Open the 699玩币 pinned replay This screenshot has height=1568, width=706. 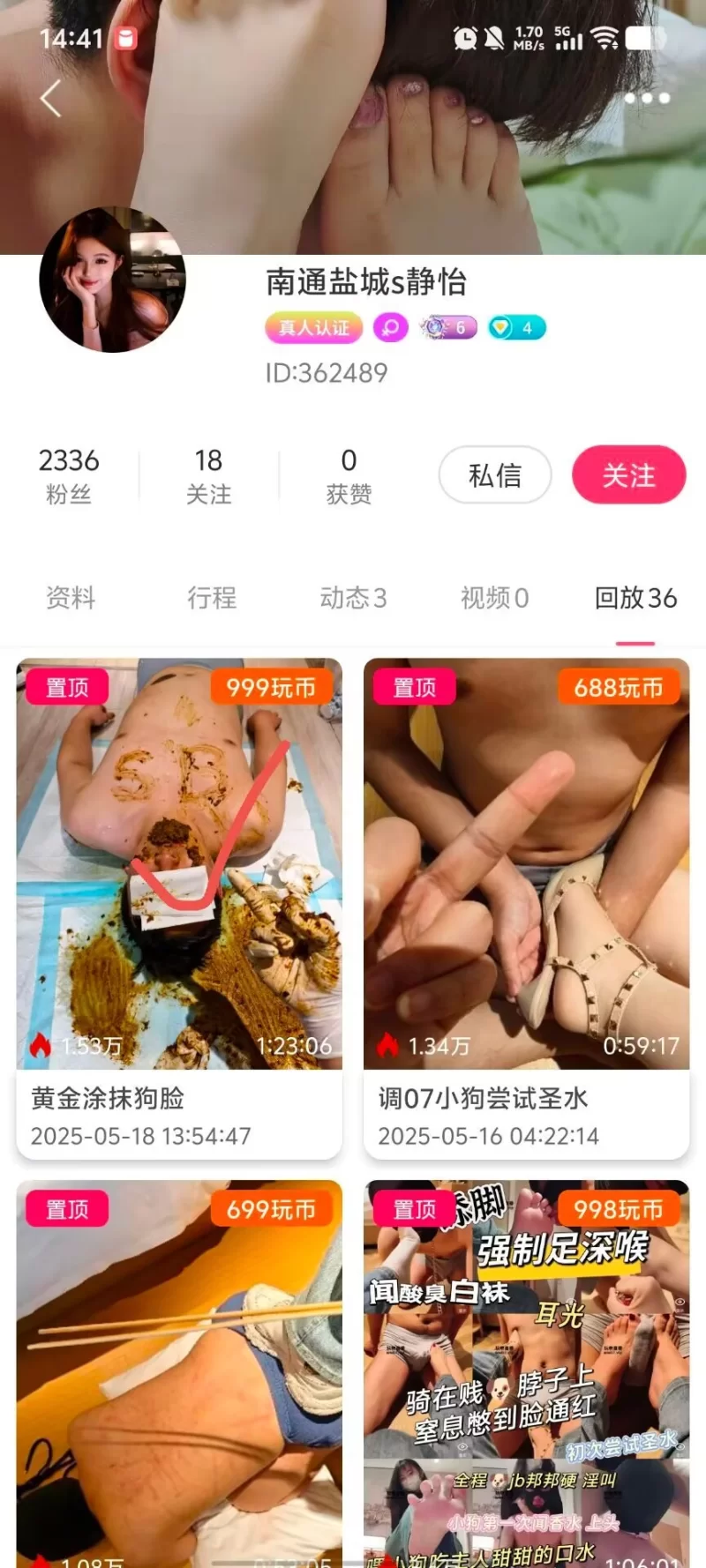pyautogui.click(x=179, y=1376)
